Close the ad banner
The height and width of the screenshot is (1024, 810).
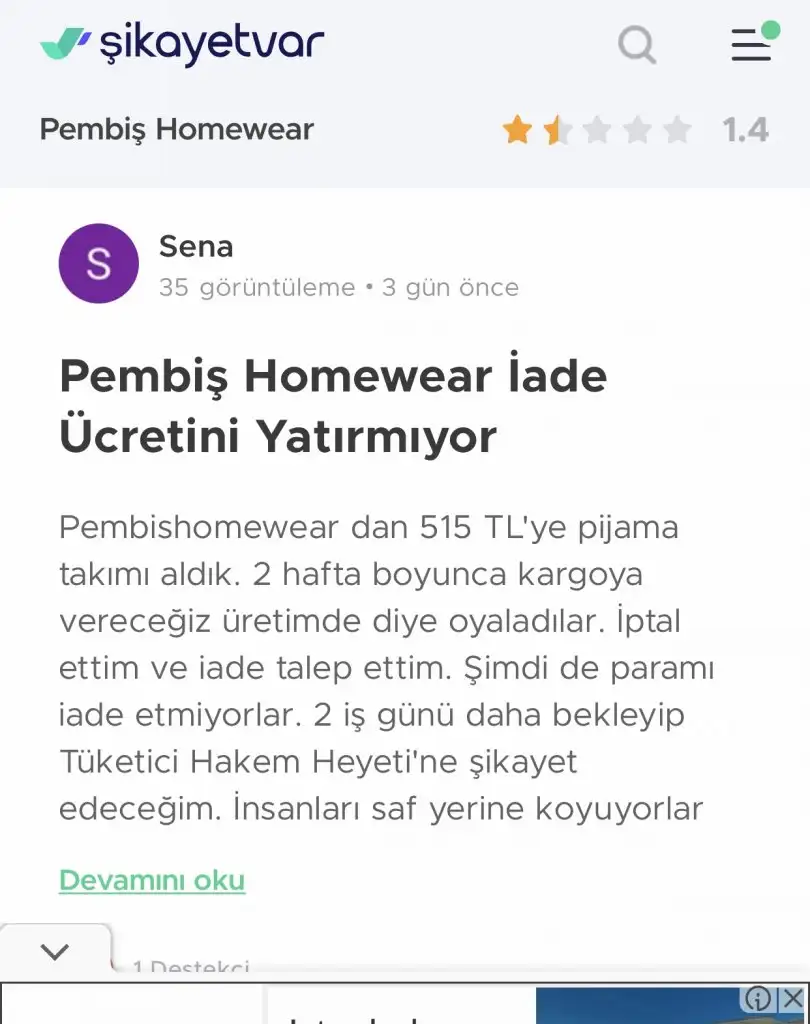pos(792,998)
